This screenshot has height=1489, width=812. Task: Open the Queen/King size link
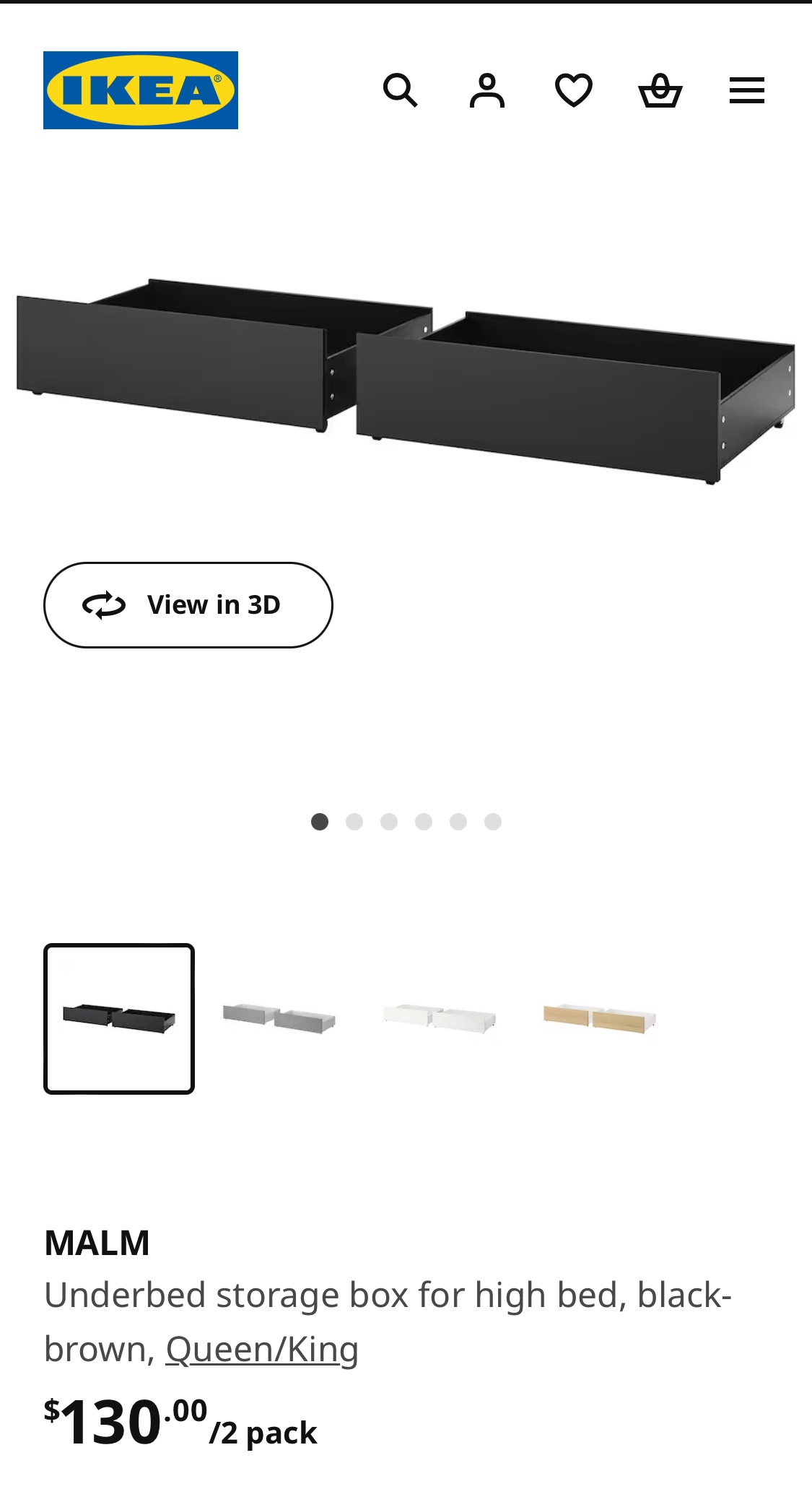click(x=262, y=1349)
